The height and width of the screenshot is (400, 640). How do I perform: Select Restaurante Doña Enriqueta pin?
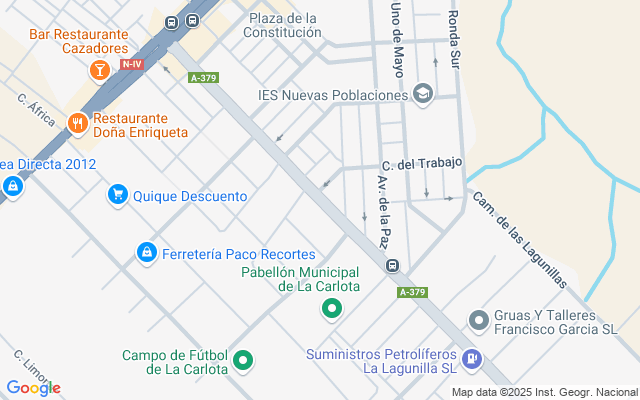point(77,122)
